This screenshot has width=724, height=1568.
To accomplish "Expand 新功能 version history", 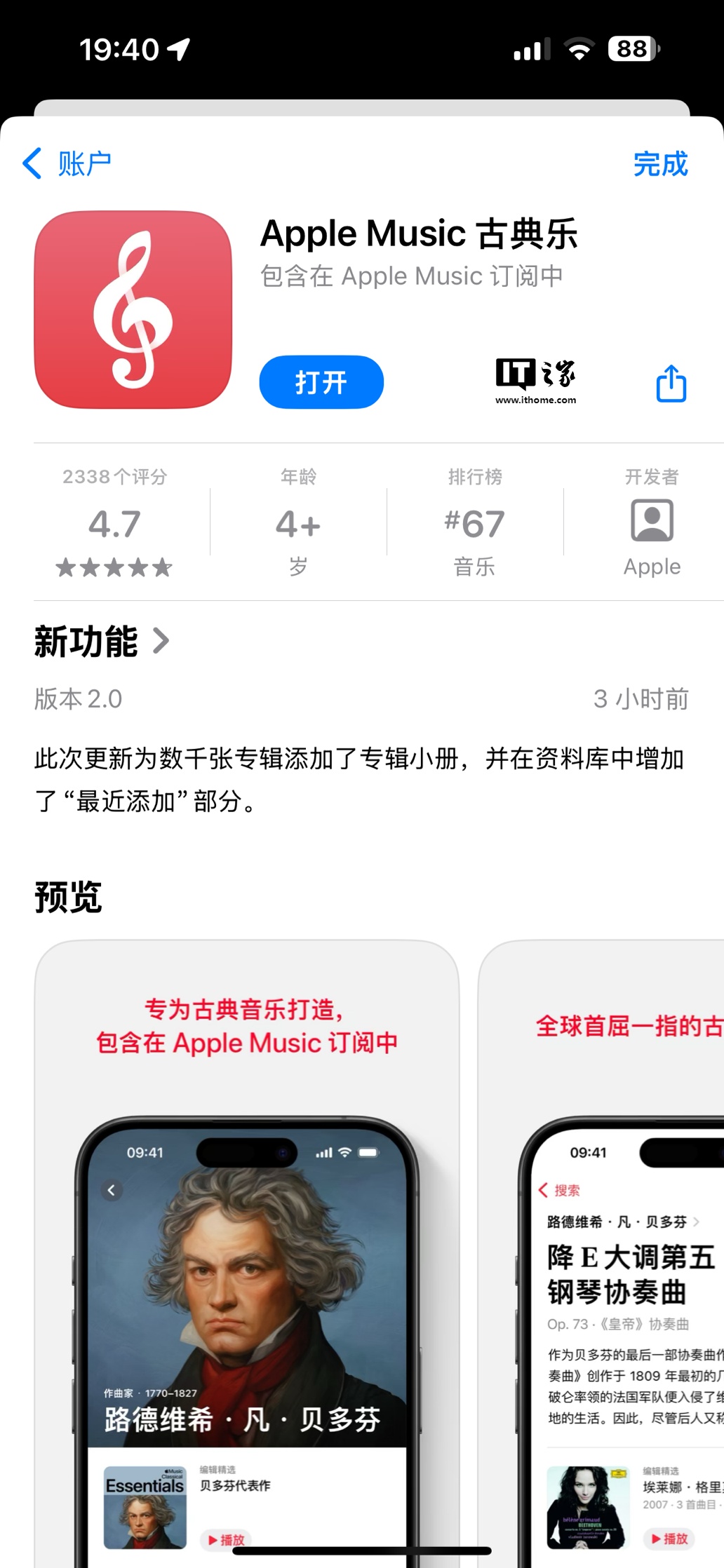I will tap(102, 642).
